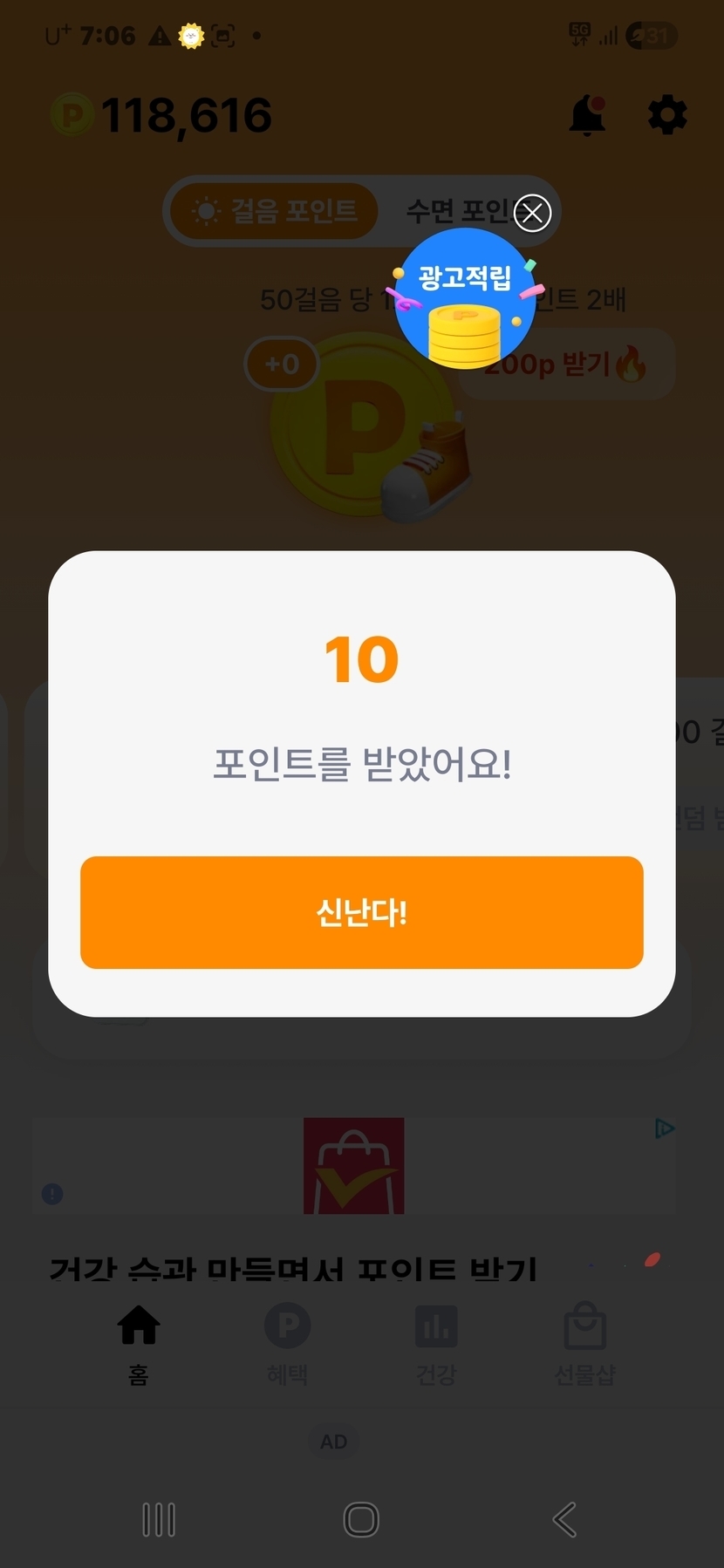This screenshot has width=724, height=1568.
Task: Open the settings gear
Action: tap(667, 116)
